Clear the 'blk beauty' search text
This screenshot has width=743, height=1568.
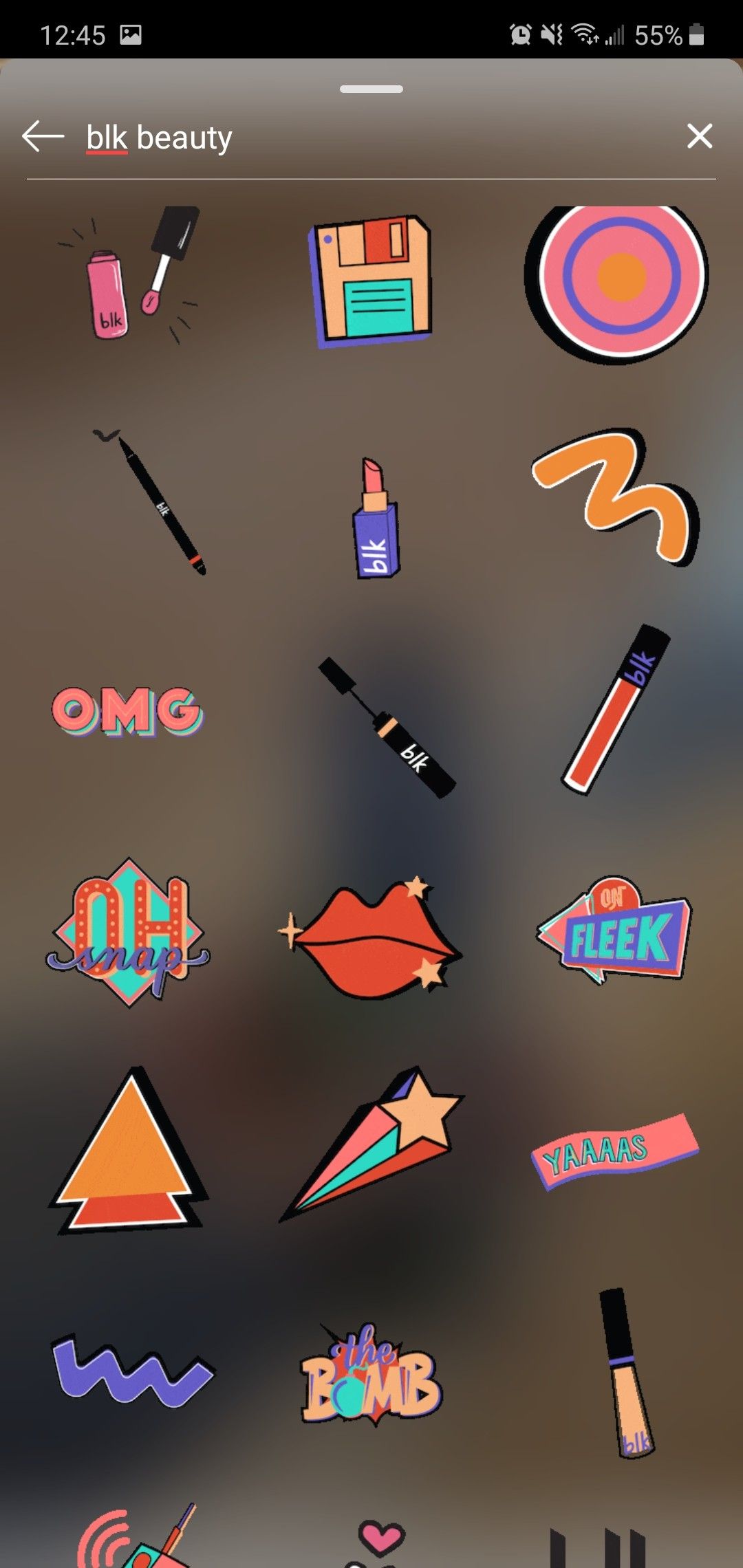[700, 136]
